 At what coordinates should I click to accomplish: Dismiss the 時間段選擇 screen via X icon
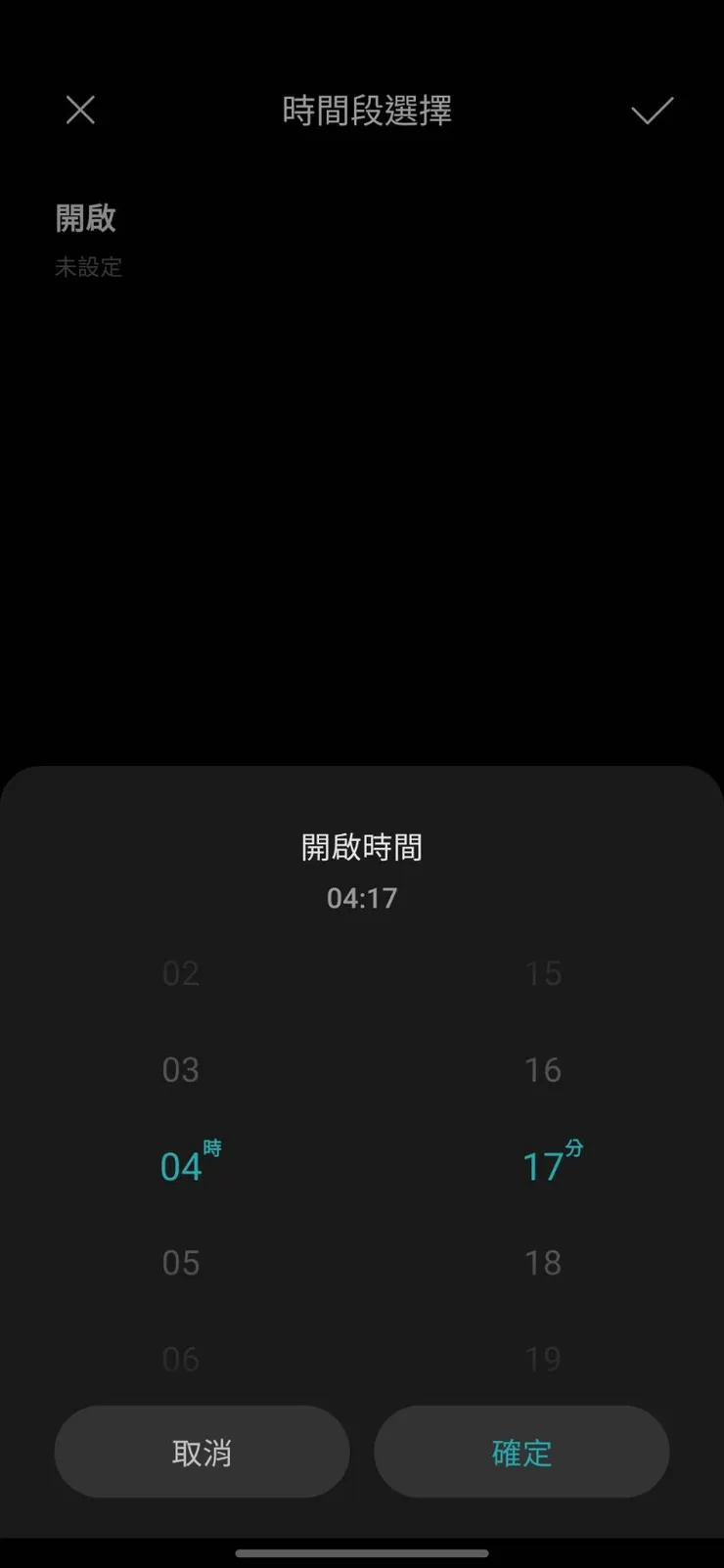click(80, 110)
